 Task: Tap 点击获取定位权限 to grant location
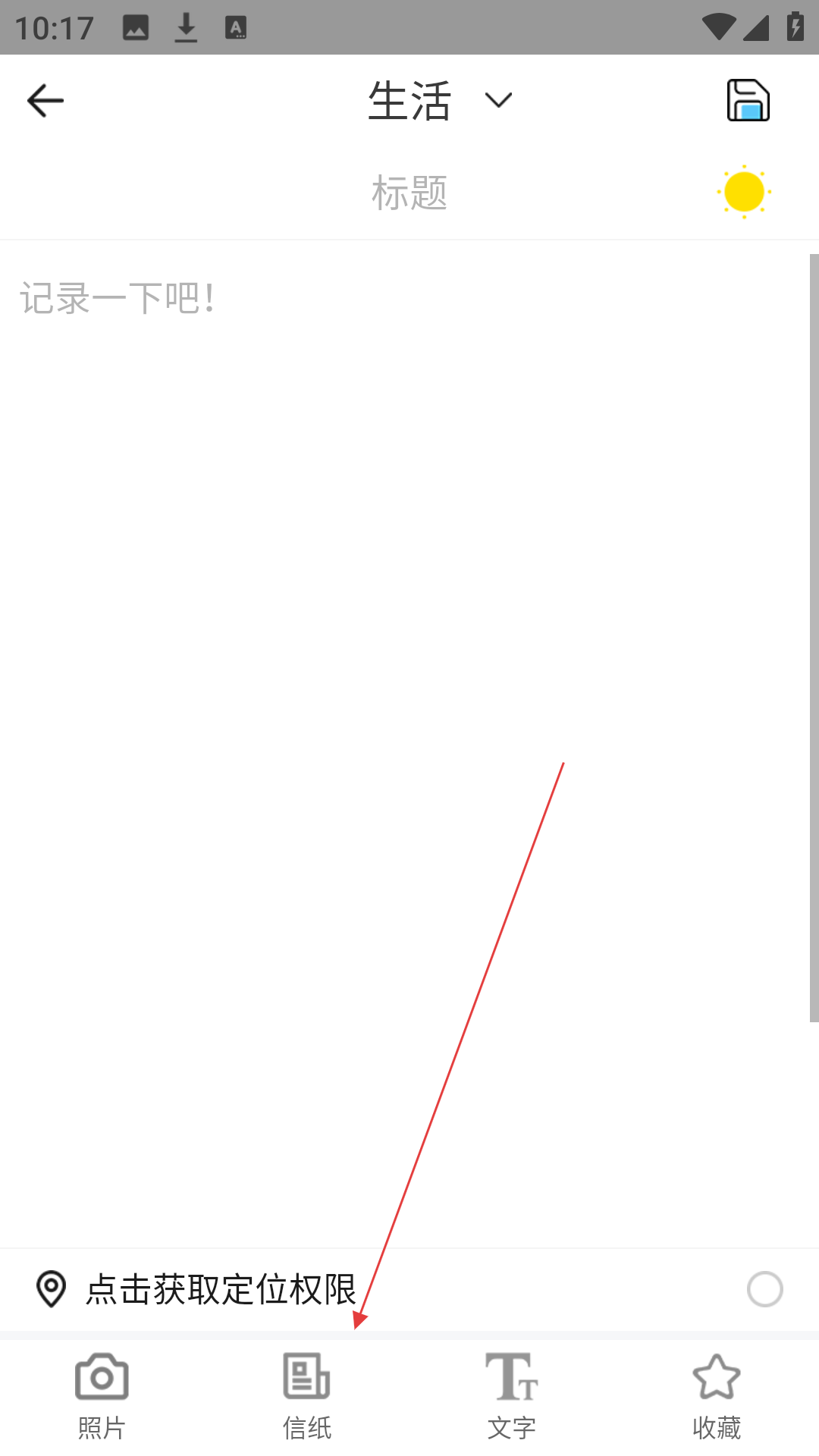click(221, 1289)
